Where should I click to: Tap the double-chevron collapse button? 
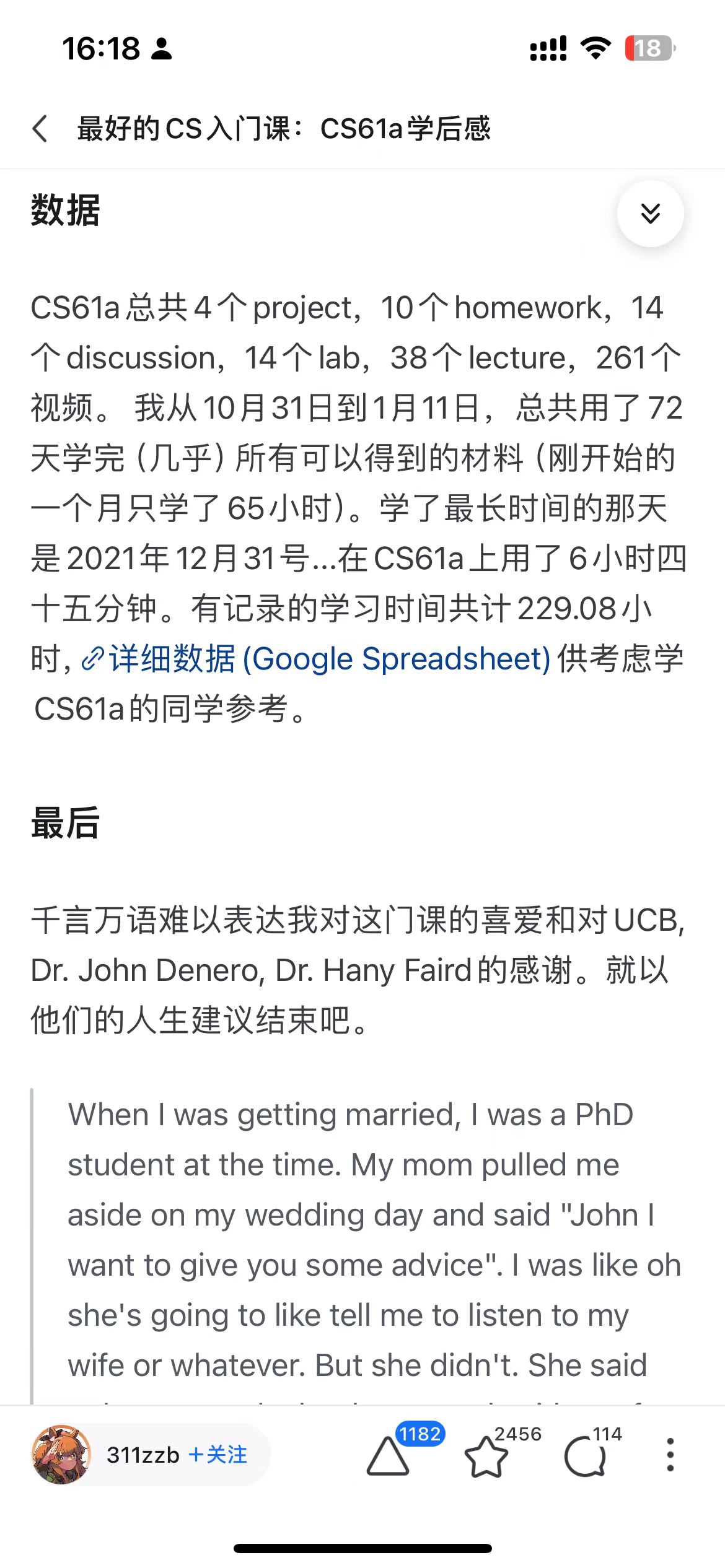(650, 214)
